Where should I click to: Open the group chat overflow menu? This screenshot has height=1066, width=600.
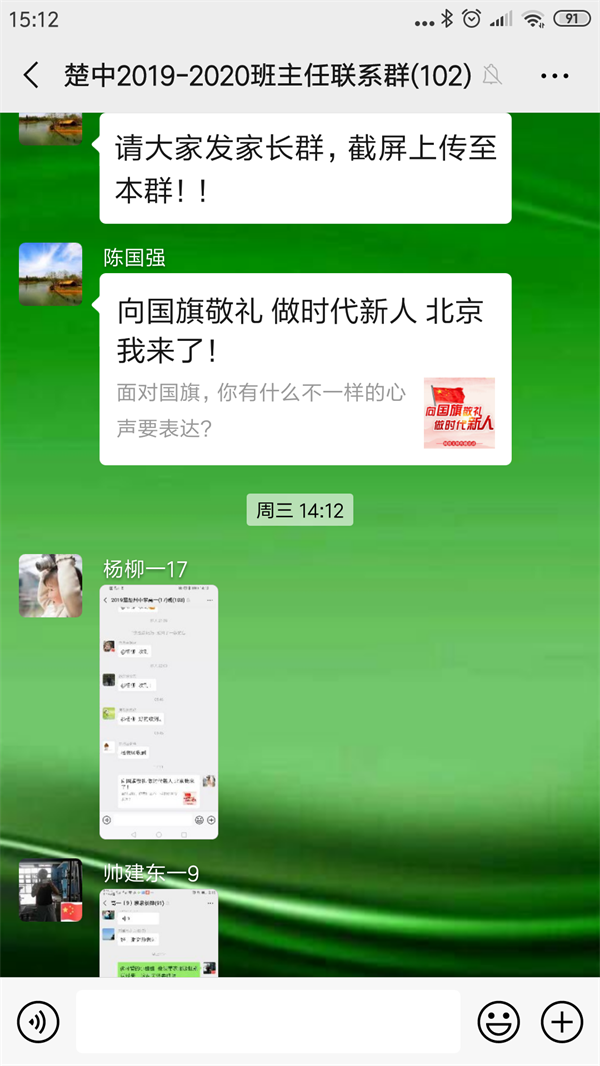[x=554, y=75]
